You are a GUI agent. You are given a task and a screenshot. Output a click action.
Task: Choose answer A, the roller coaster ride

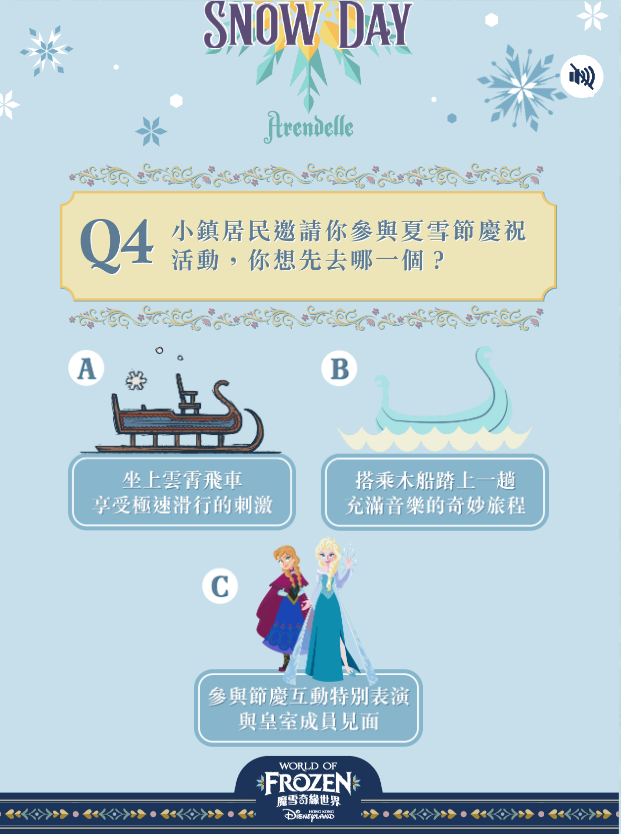point(182,491)
